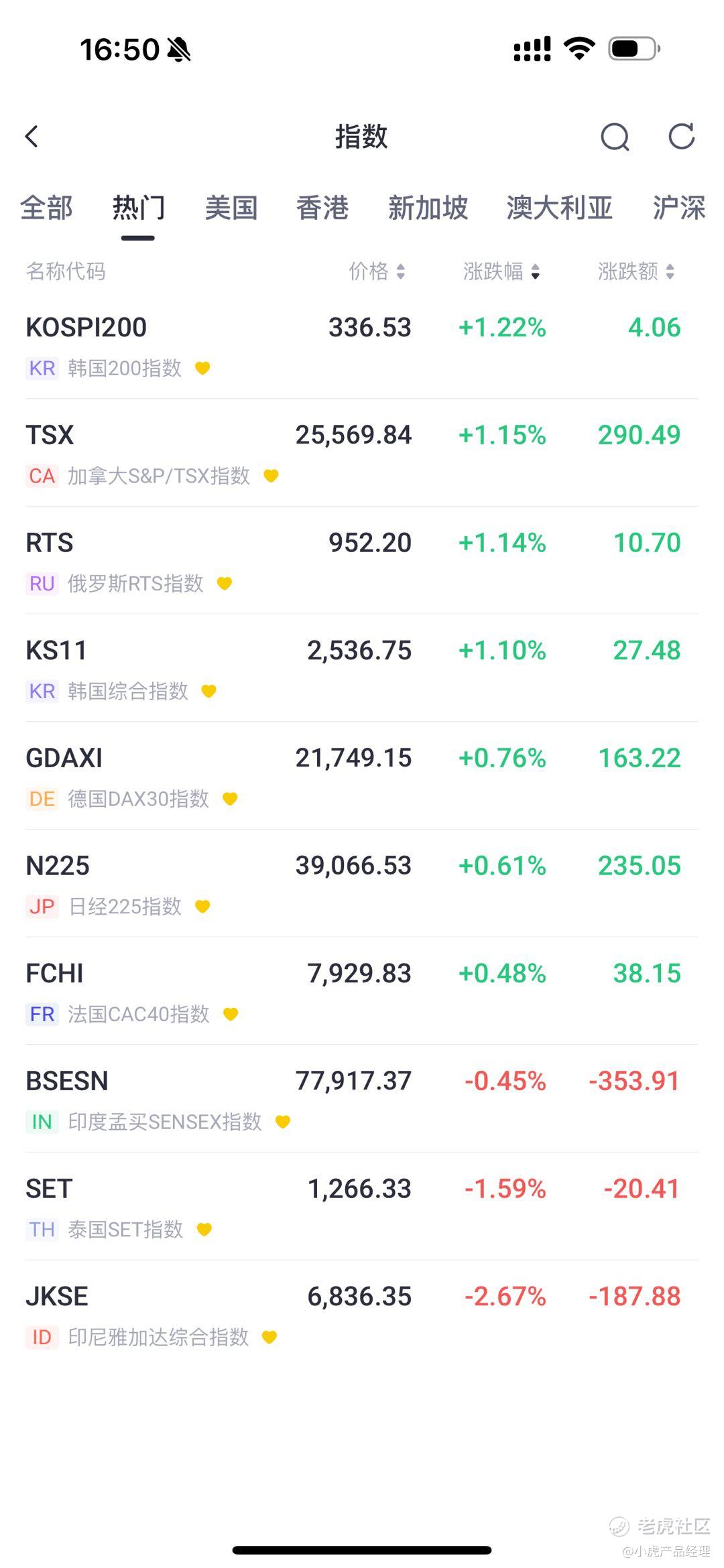This screenshot has height=1568, width=724.
Task: Refresh the index list
Action: tap(682, 137)
